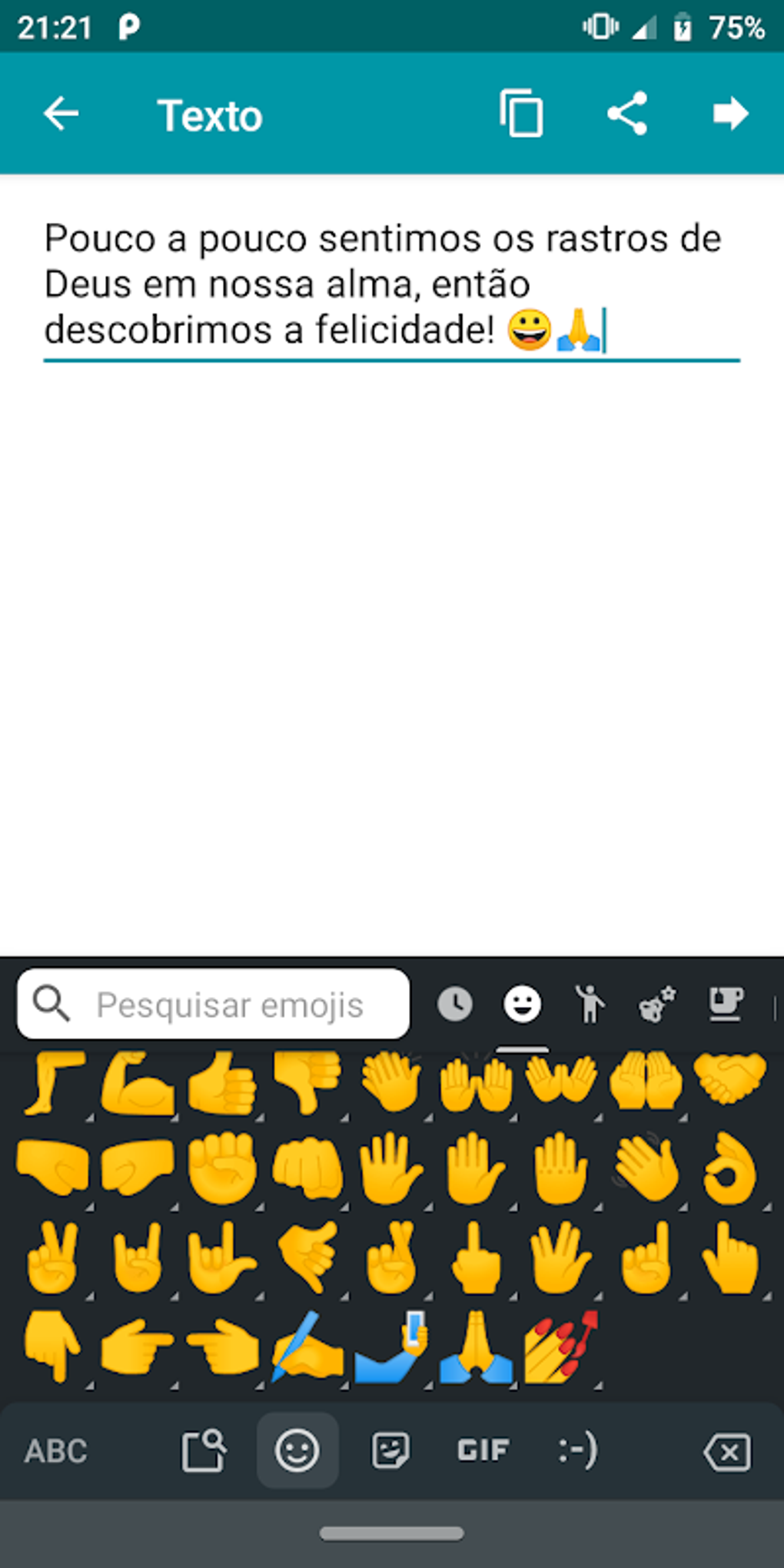
Task: Open the emoticons :-) tab
Action: [577, 1451]
